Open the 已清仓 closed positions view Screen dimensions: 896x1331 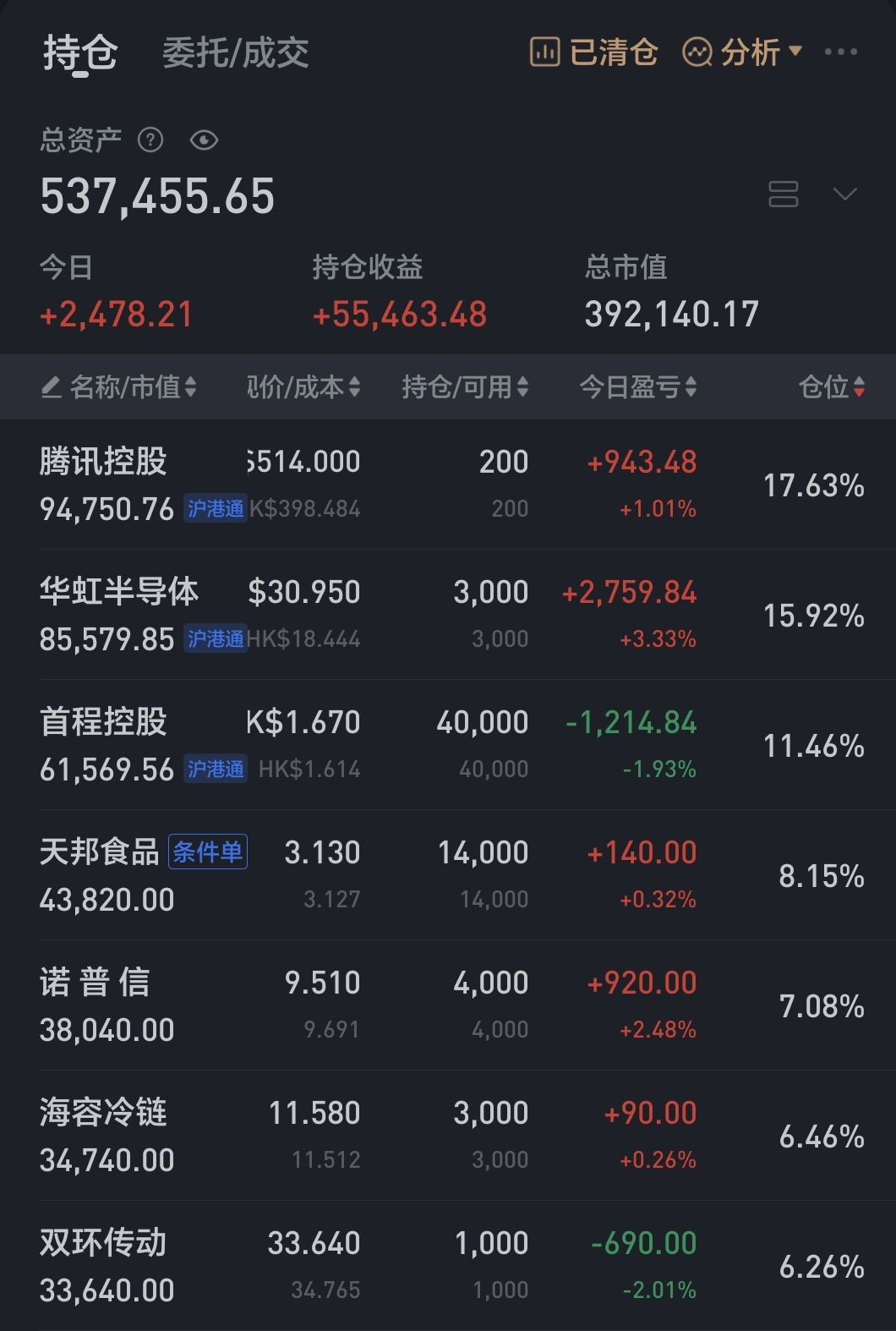pos(593,52)
